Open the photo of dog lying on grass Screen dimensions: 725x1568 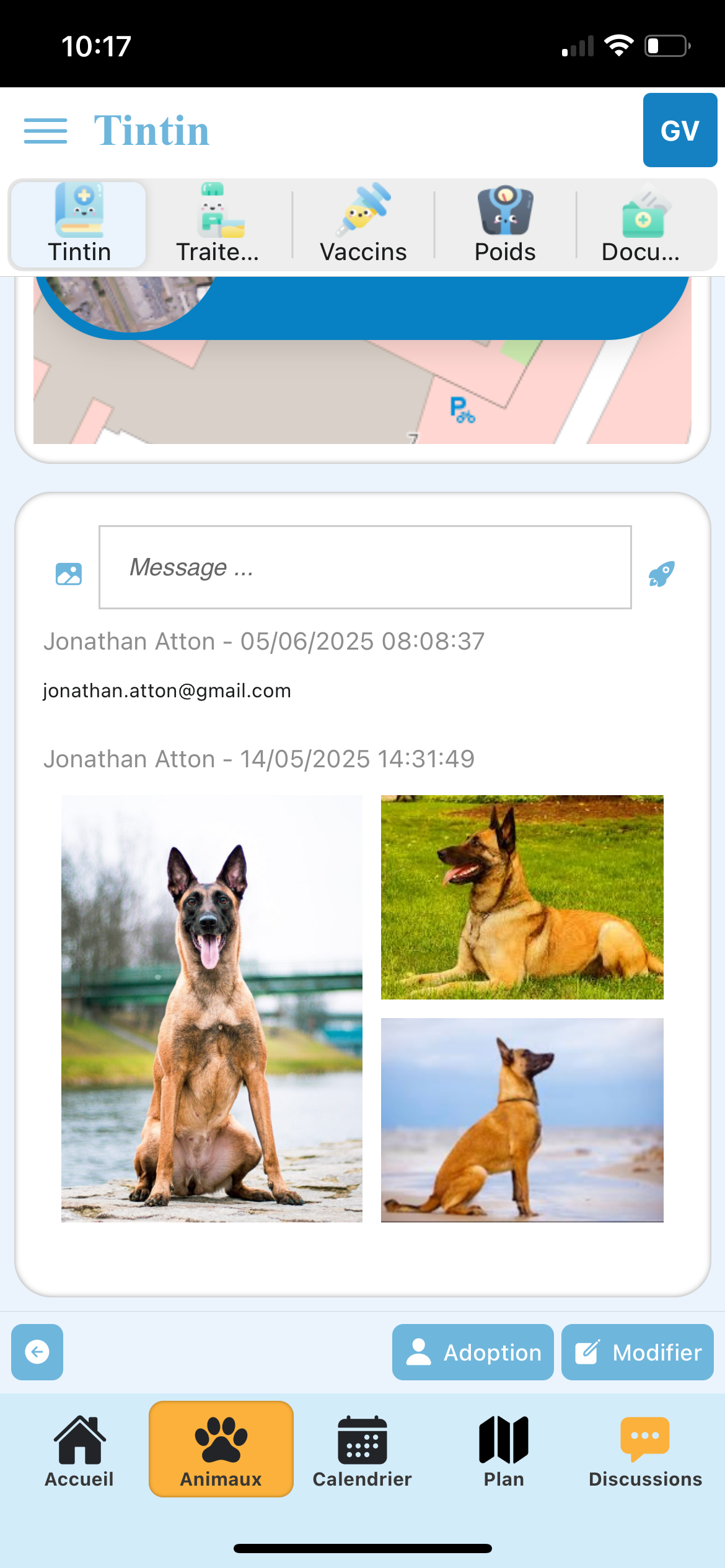[x=522, y=897]
